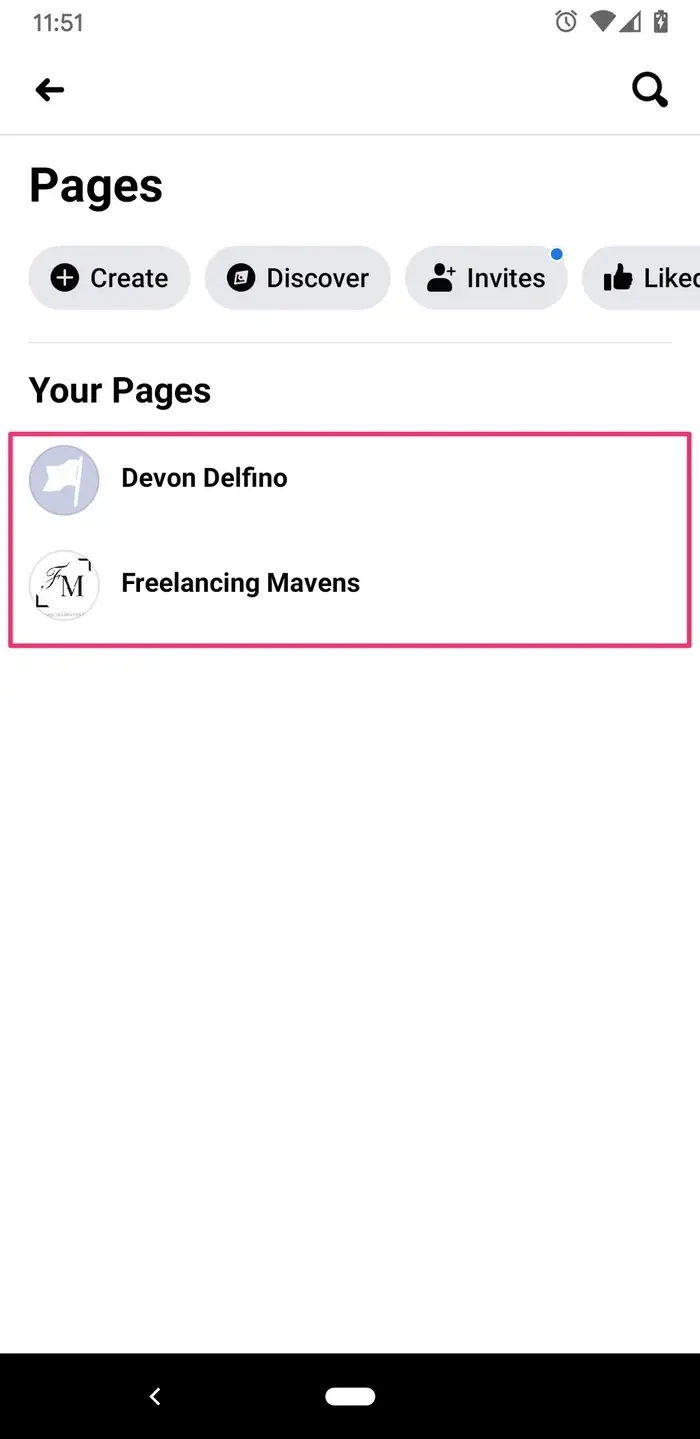Tap the Create chip
This screenshot has height=1439, width=700.
[109, 278]
